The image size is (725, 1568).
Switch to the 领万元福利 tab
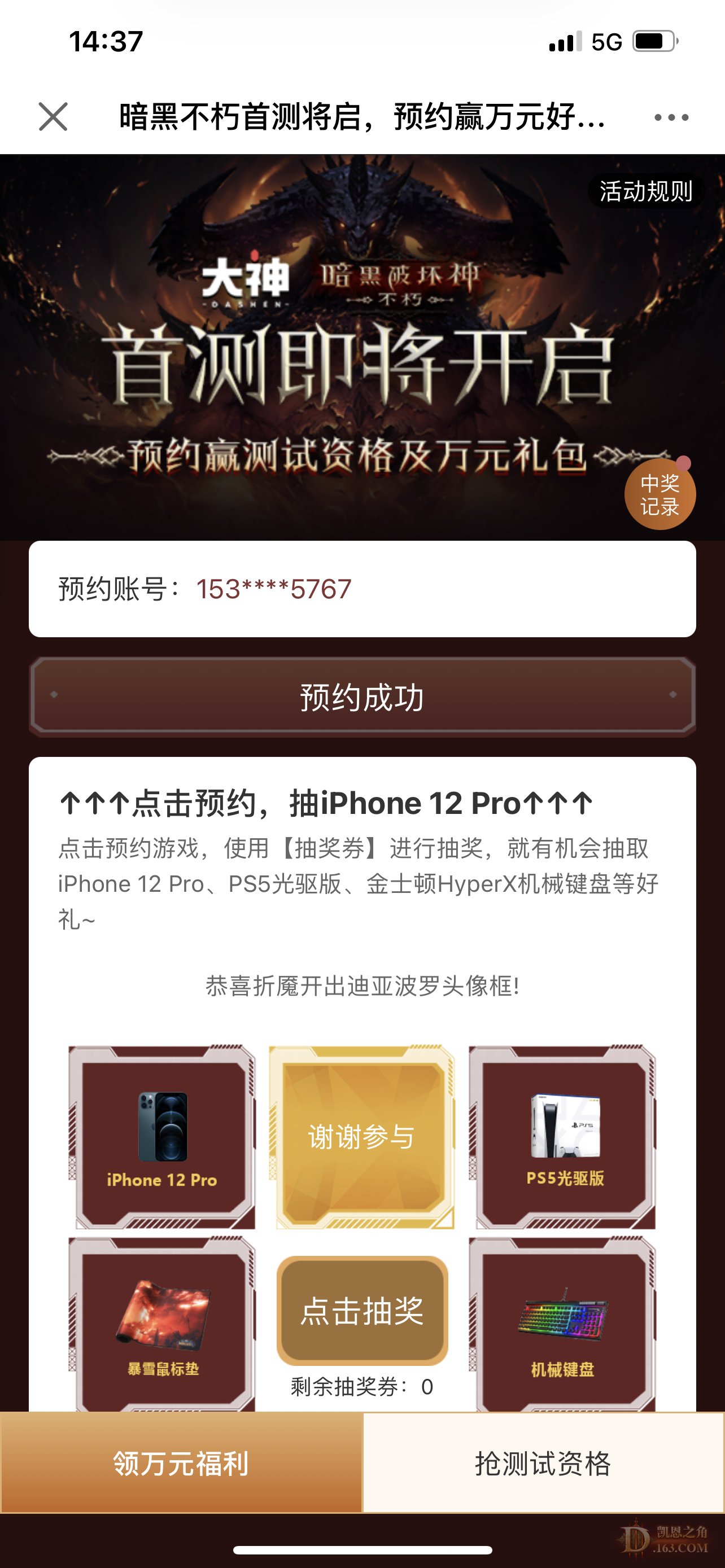pyautogui.click(x=181, y=1462)
